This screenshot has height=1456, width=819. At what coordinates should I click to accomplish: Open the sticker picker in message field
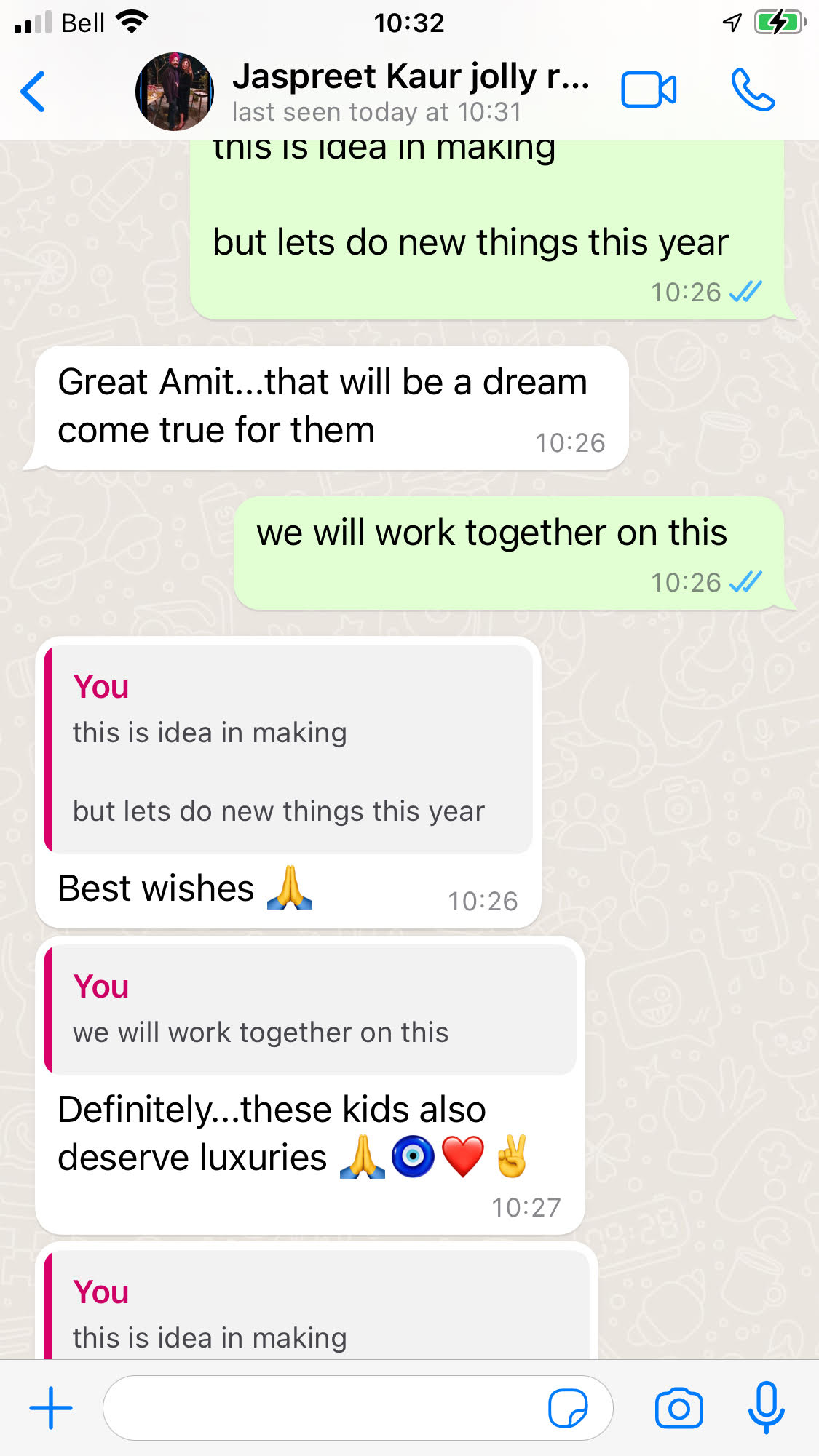tap(568, 1407)
